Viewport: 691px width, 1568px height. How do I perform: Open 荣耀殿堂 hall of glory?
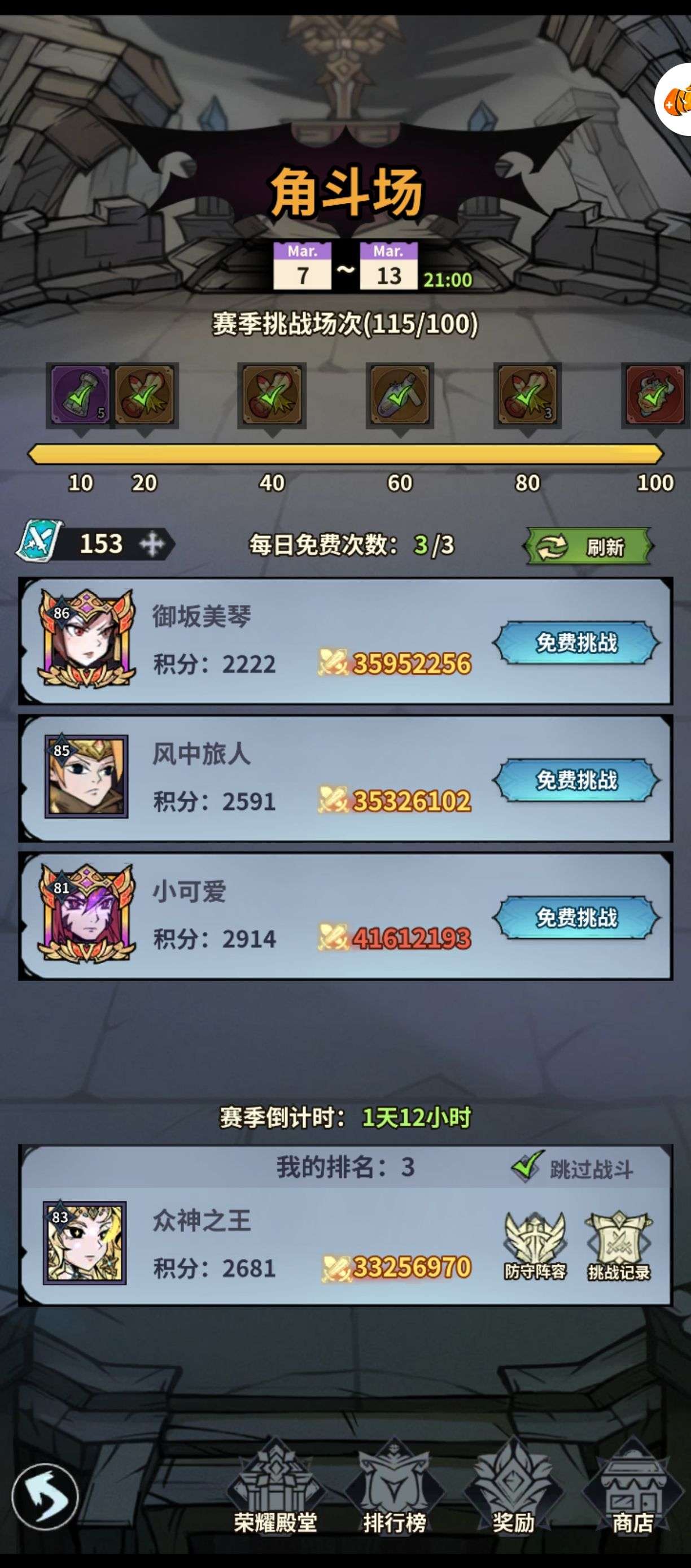click(275, 1488)
